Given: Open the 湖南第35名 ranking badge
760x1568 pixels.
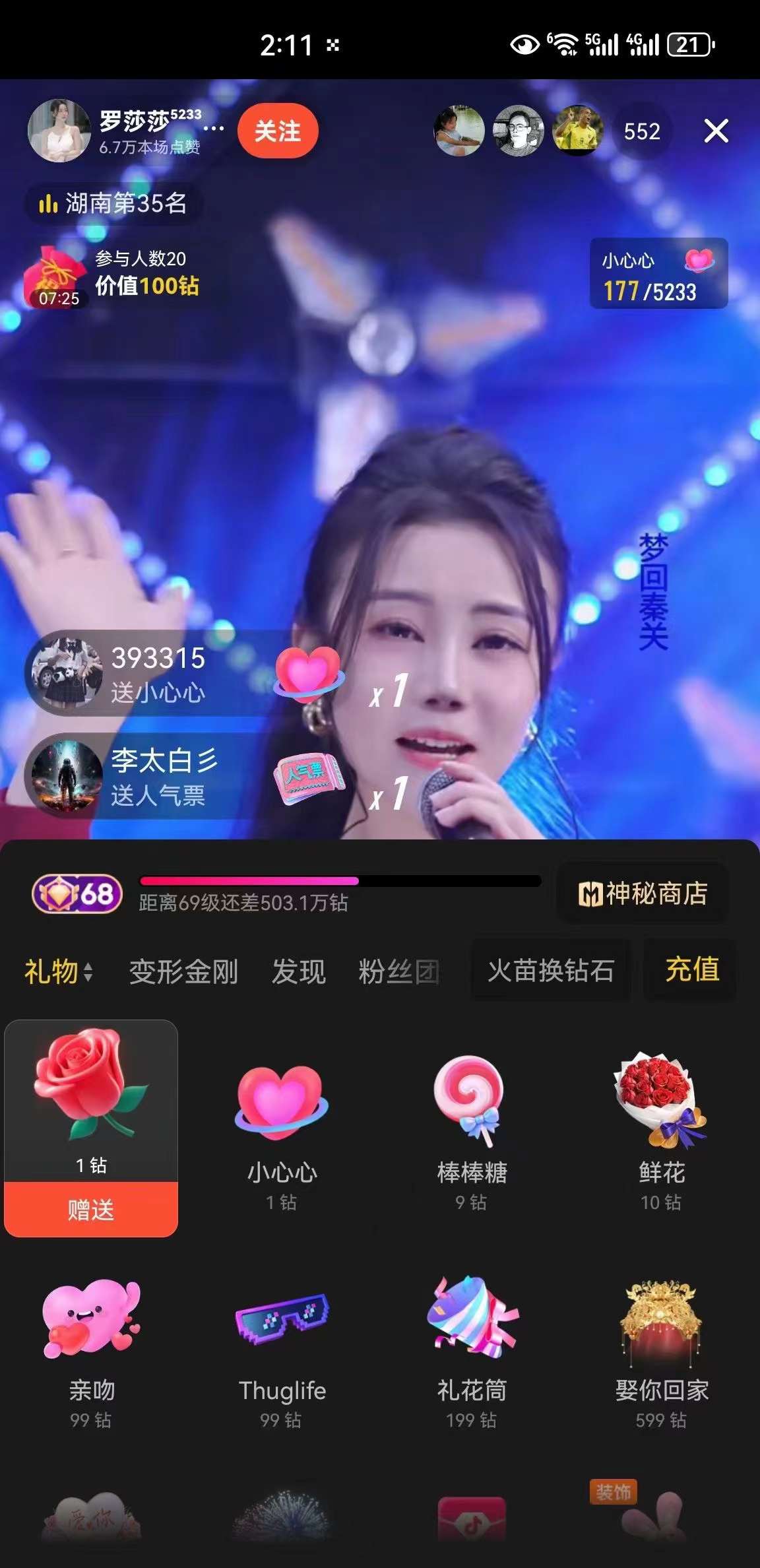Looking at the screenshot, I should coord(113,203).
